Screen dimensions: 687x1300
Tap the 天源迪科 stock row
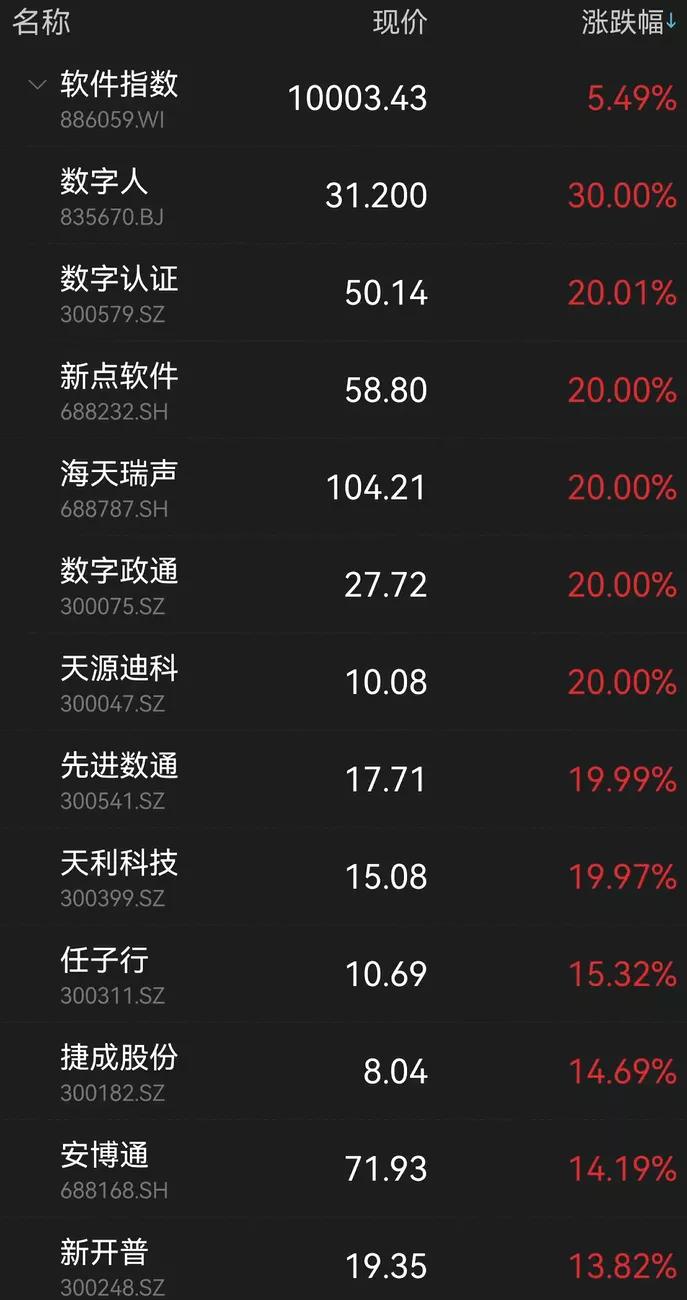(x=343, y=682)
